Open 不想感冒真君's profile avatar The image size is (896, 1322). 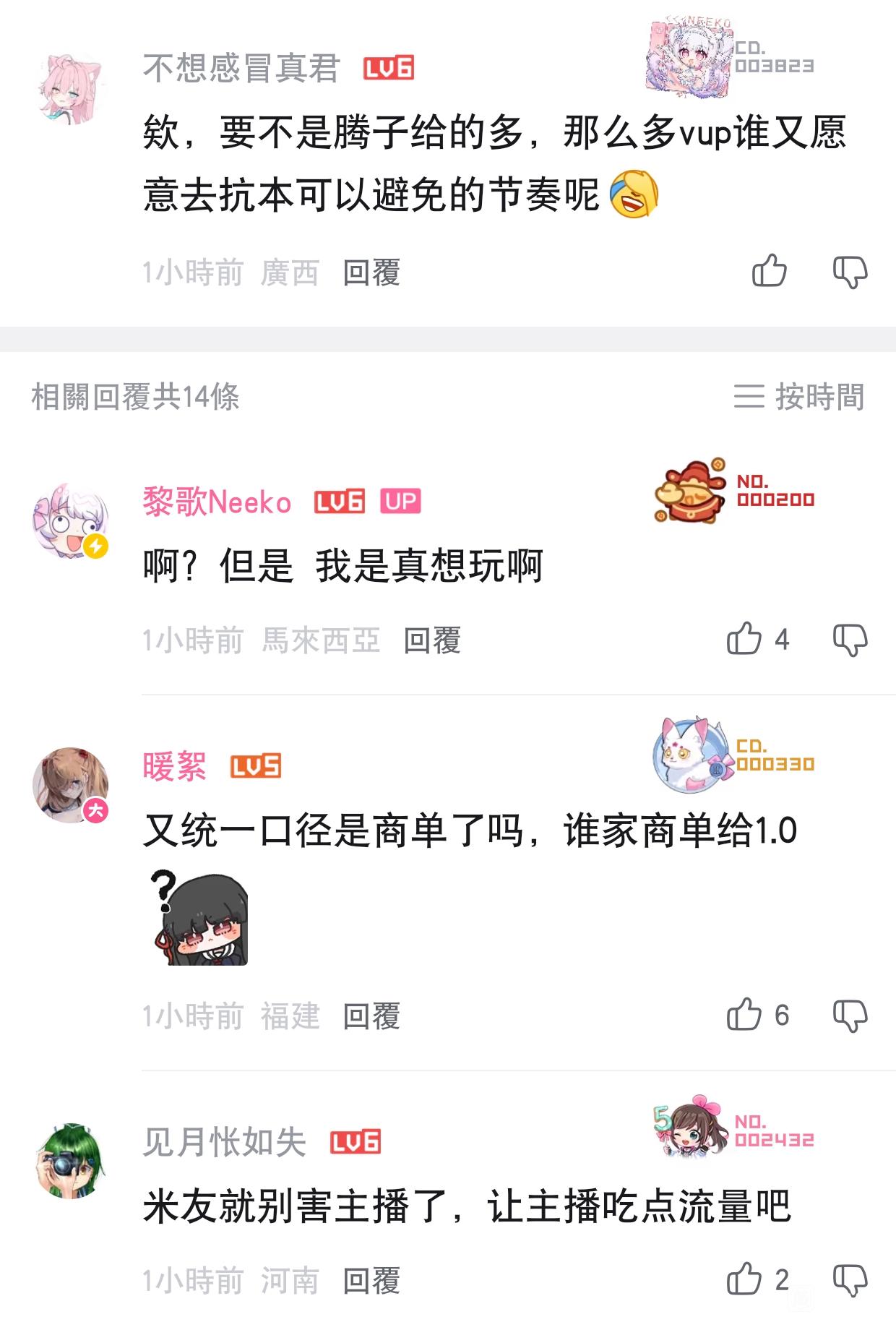click(x=71, y=90)
